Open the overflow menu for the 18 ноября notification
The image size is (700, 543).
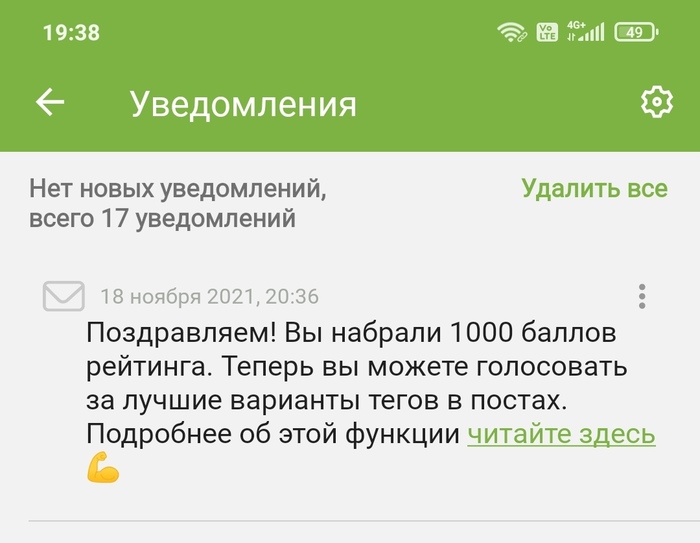coord(642,296)
